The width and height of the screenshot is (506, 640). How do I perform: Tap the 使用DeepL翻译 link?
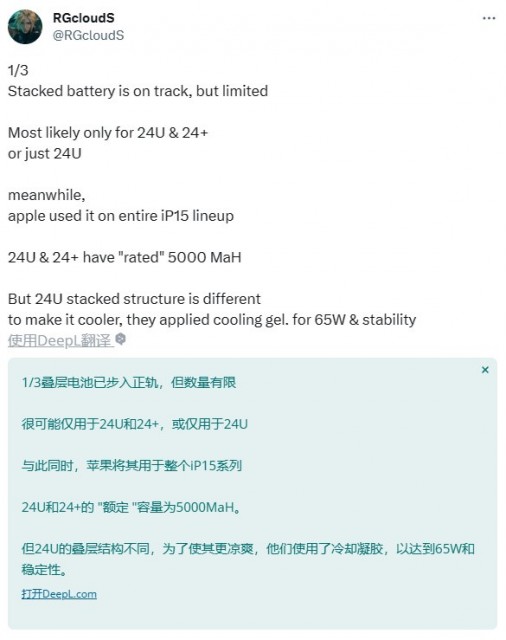(60, 340)
